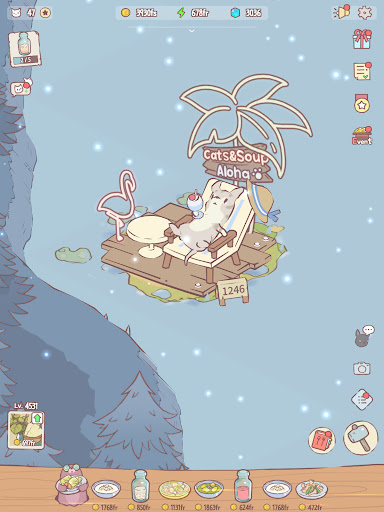Viewport: 384px width, 512px height.
Task: Open the diamond task list icon
Action: (x=362, y=400)
